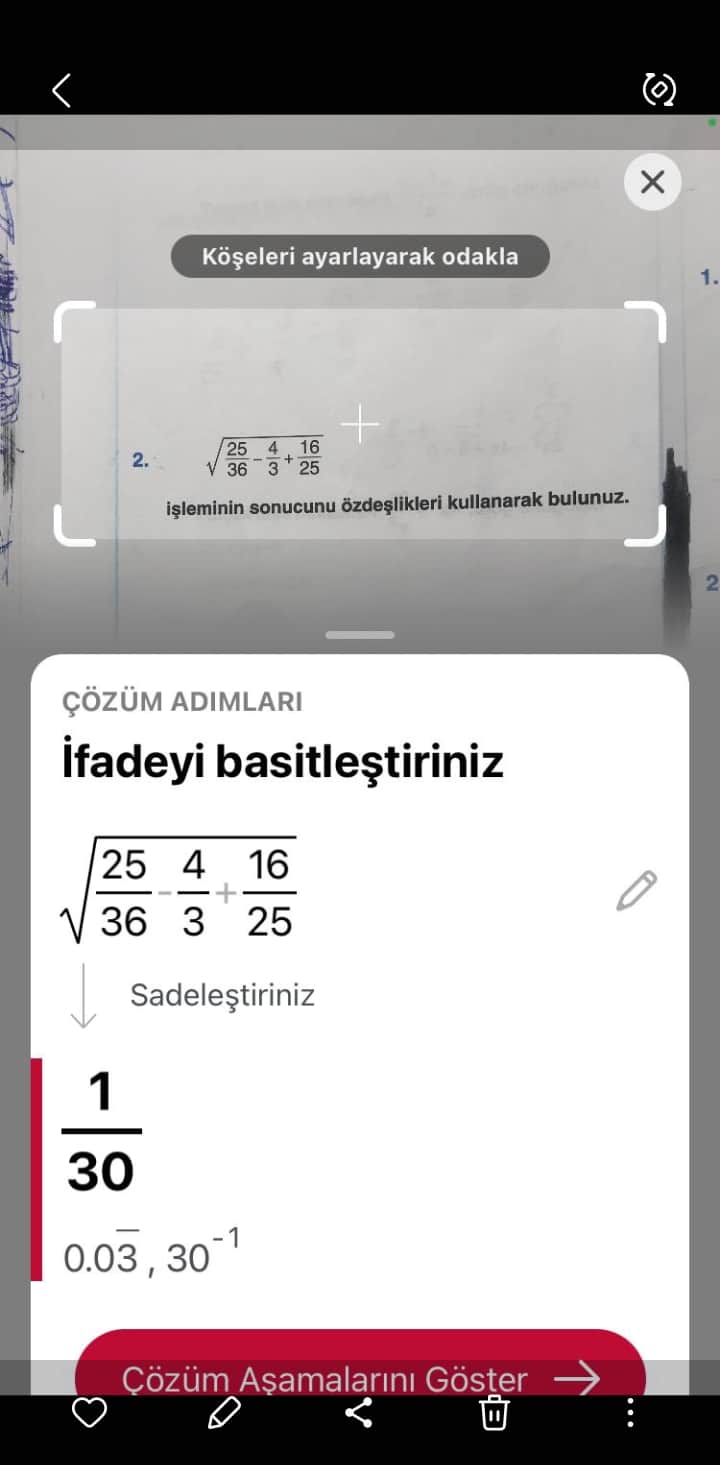720x1465 pixels.
Task: Edit this image with the pencil
Action: click(x=224, y=1413)
